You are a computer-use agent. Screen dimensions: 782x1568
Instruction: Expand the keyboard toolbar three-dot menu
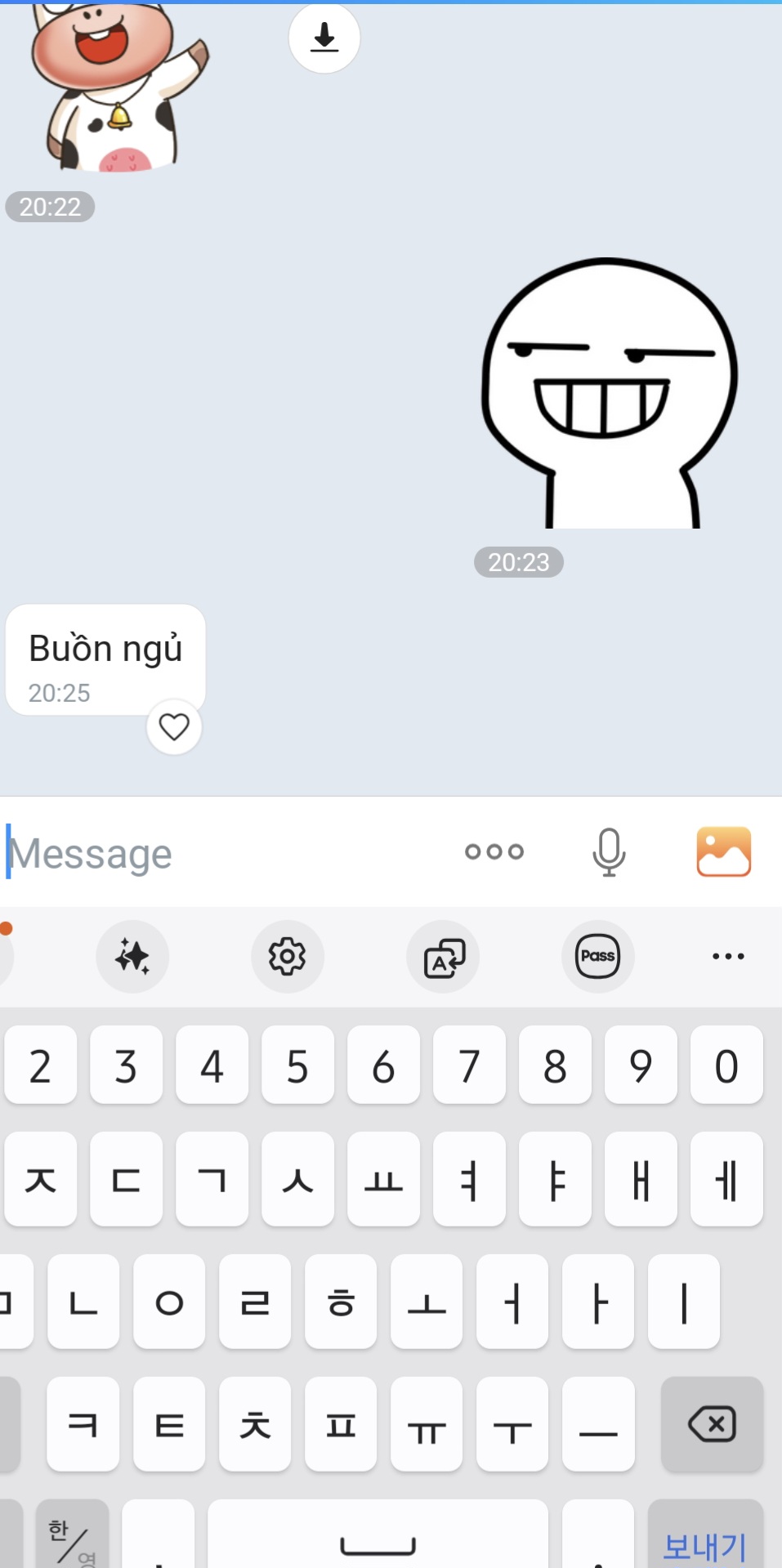tap(728, 956)
